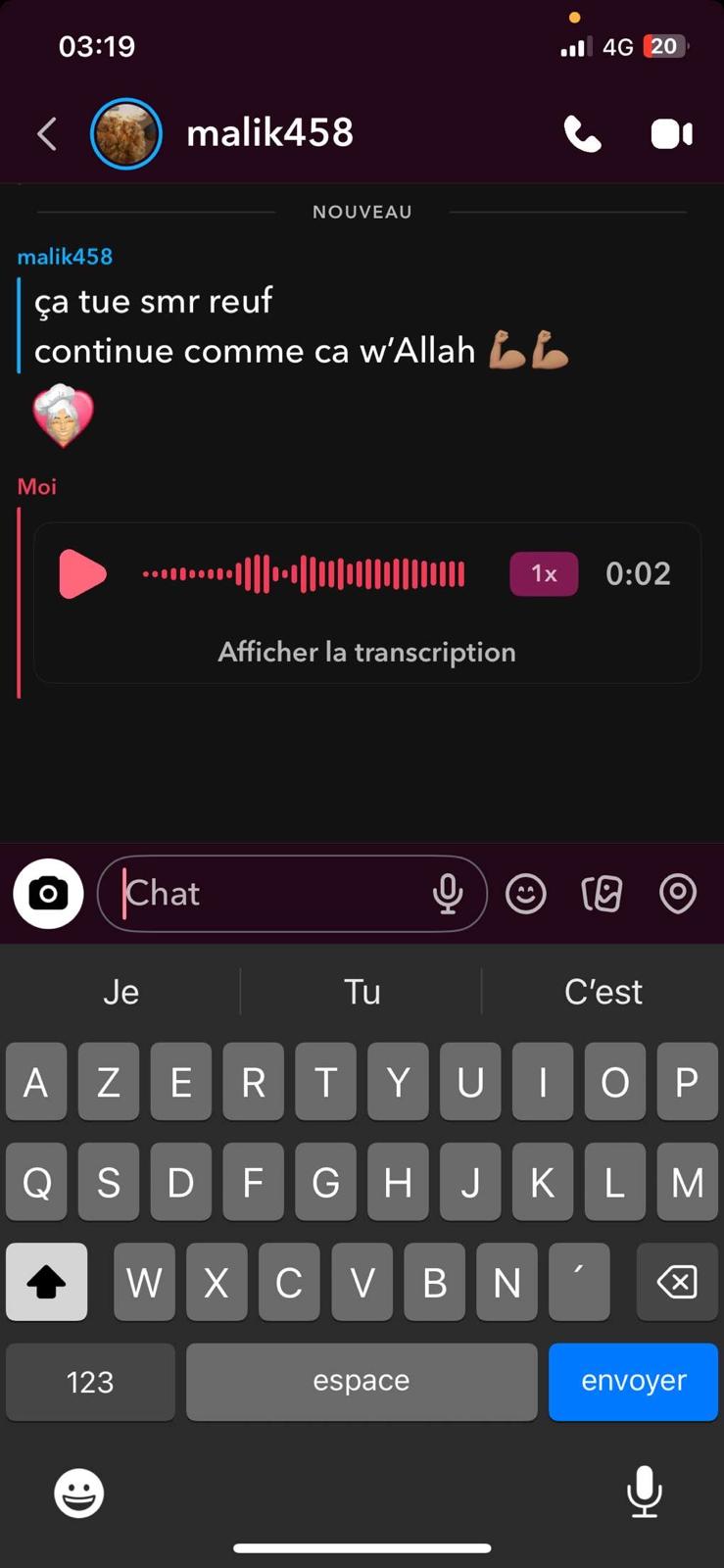Open the location pin icon

click(x=678, y=894)
